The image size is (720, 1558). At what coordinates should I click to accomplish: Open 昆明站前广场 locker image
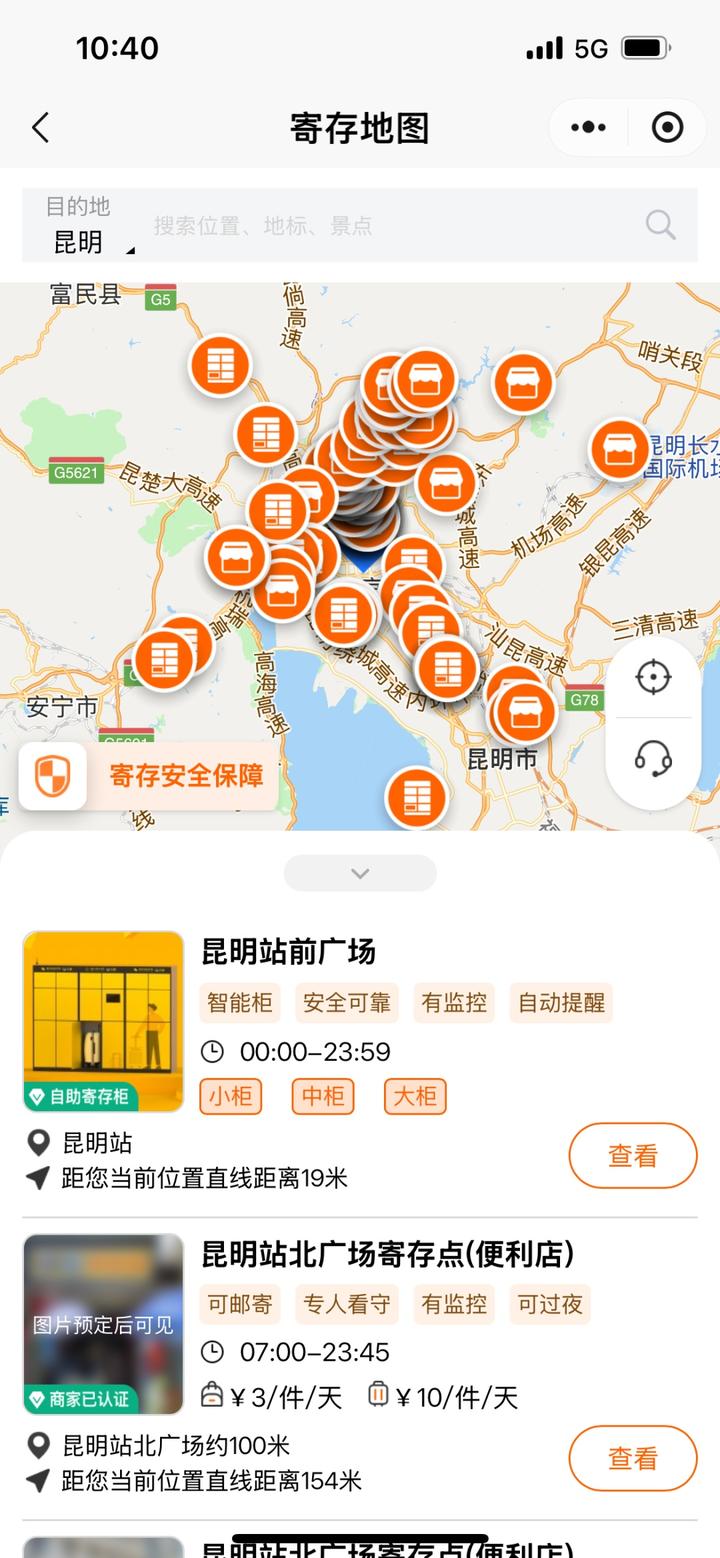(x=103, y=1021)
